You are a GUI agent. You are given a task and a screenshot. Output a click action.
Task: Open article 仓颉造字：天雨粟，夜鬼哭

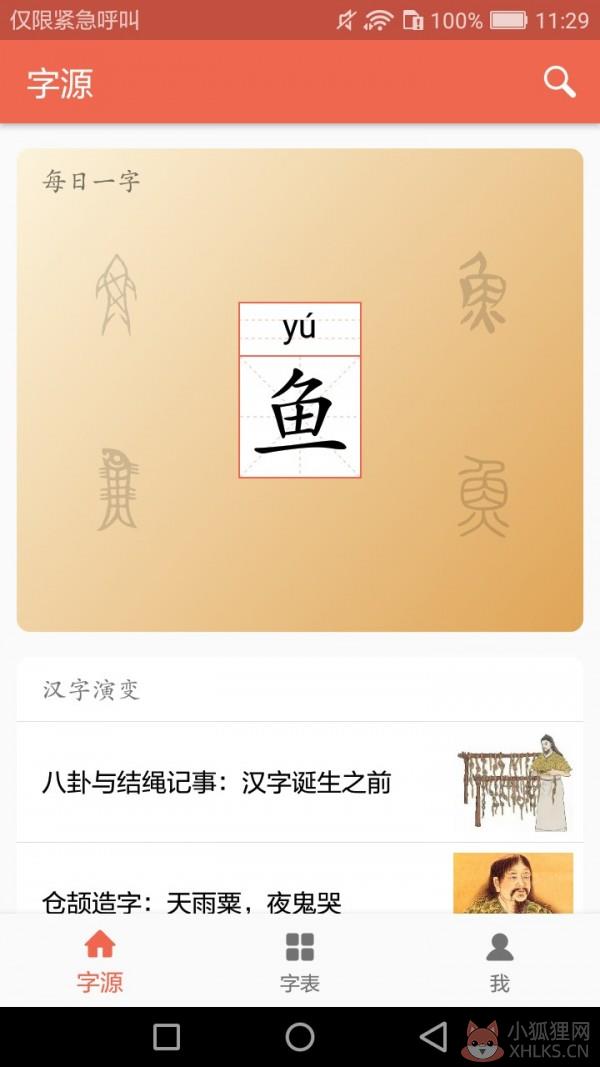pos(300,879)
